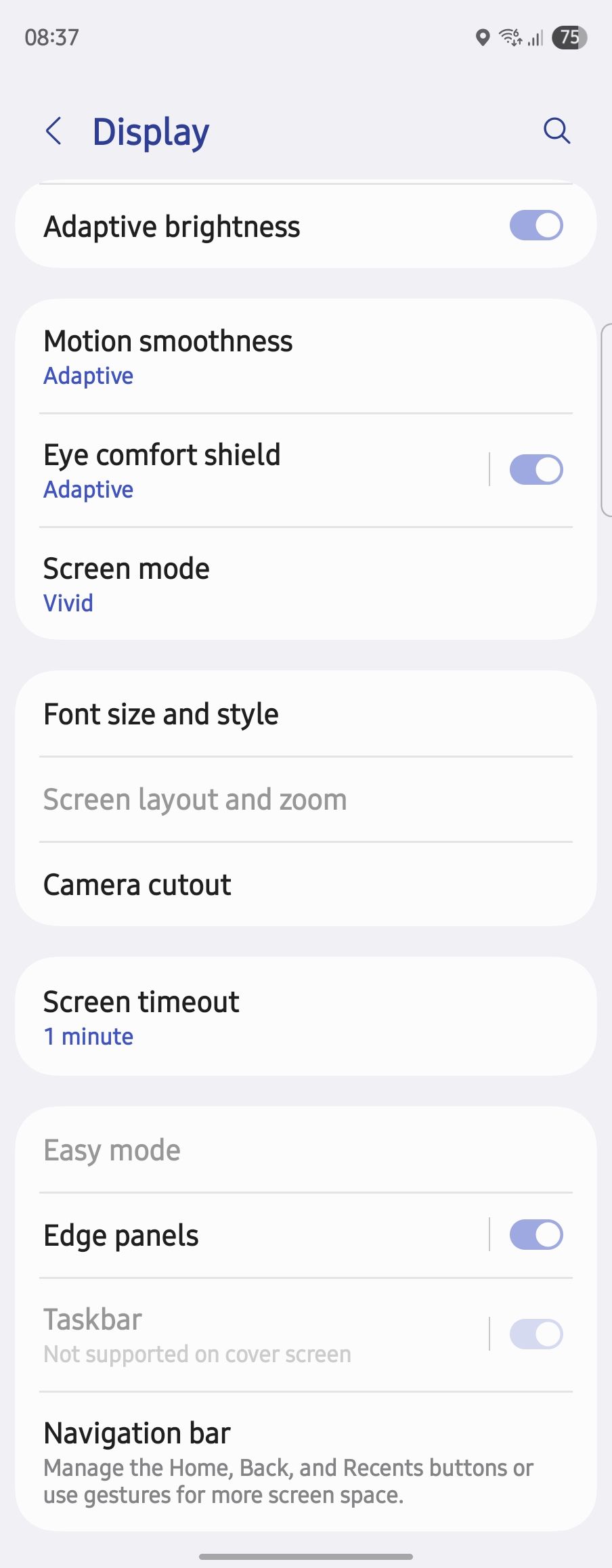The height and width of the screenshot is (1568, 612).
Task: Open search in Display settings
Action: (x=556, y=131)
